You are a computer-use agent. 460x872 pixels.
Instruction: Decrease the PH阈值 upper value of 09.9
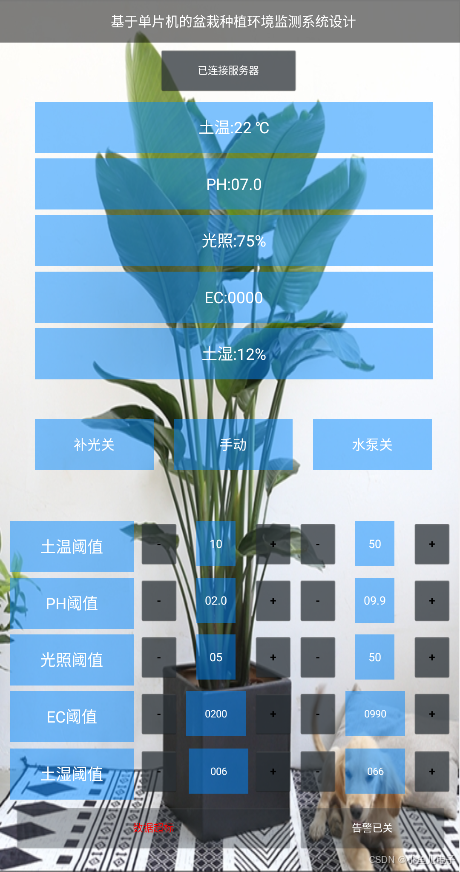(318, 601)
